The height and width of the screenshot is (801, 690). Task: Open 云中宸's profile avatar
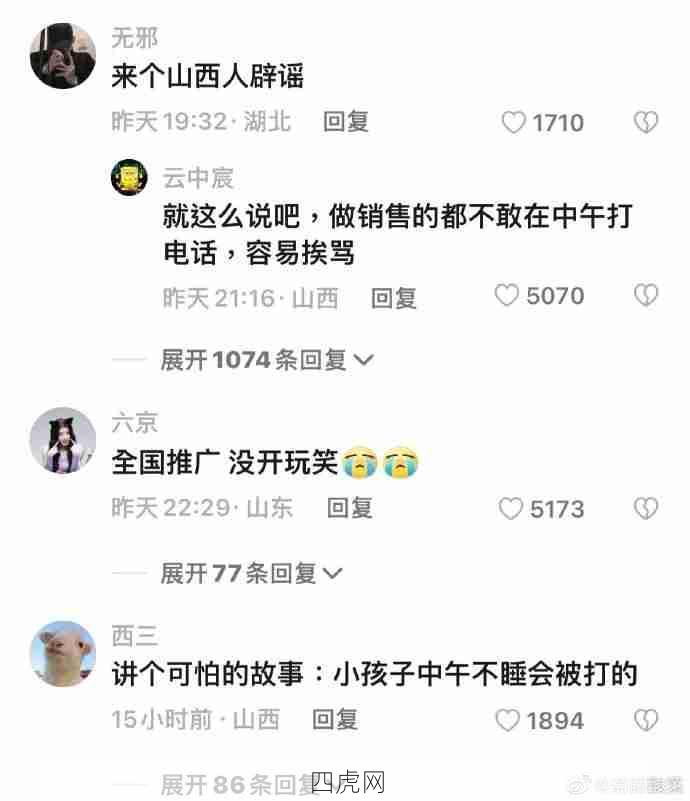coord(132,179)
